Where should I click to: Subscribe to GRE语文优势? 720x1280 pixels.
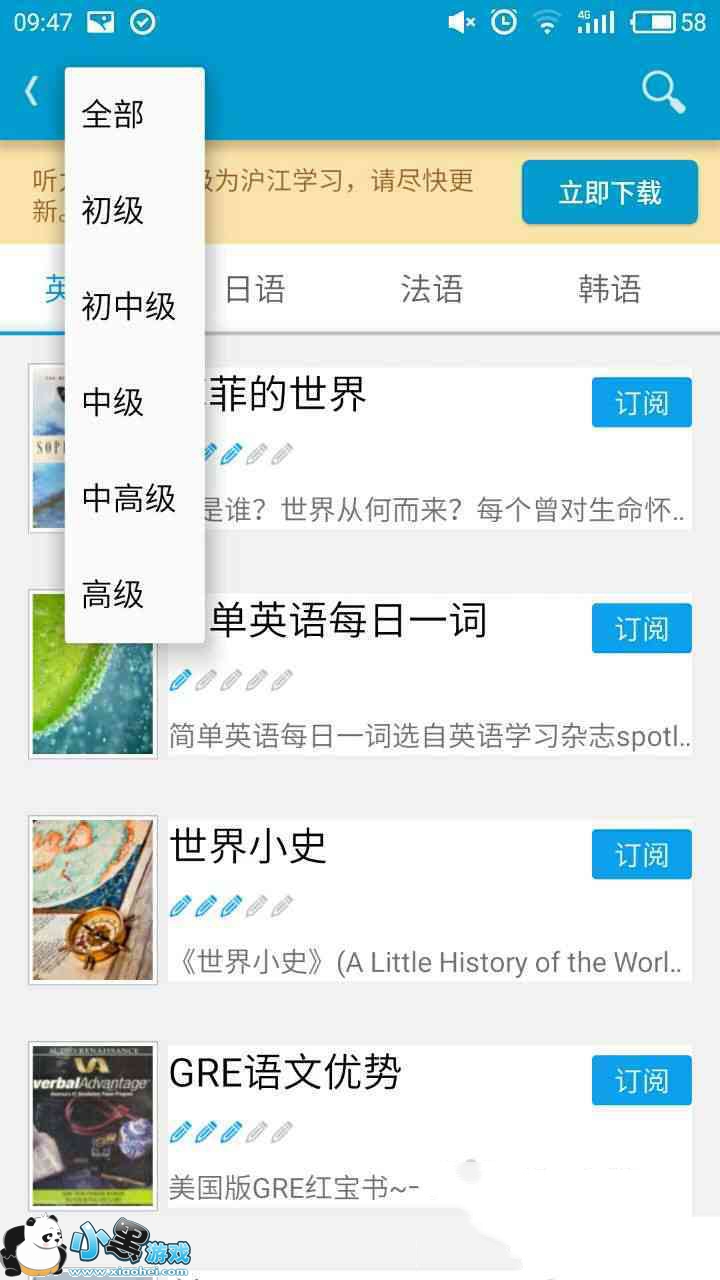[641, 1081]
